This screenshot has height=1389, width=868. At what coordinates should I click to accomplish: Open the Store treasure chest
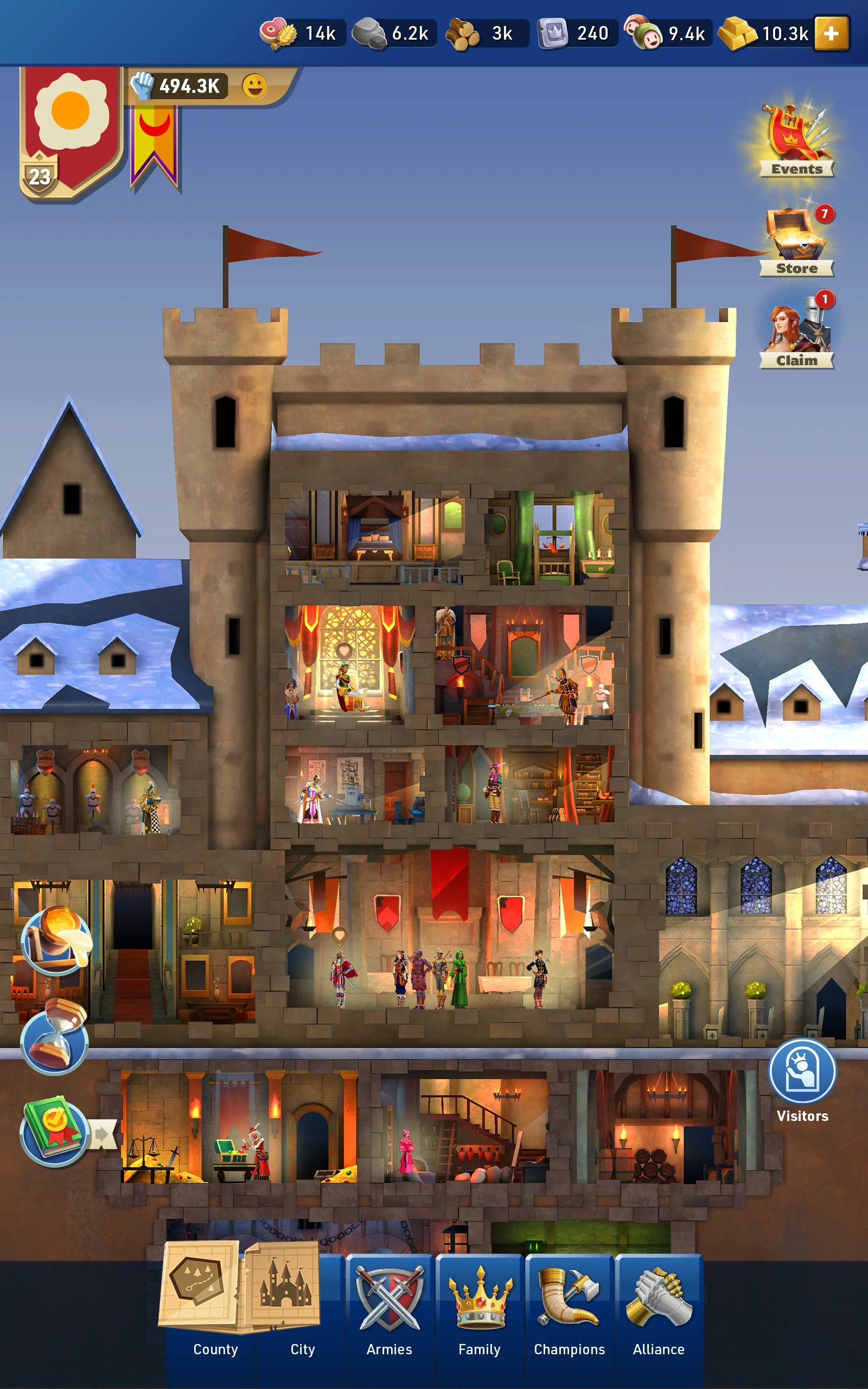coord(797,241)
